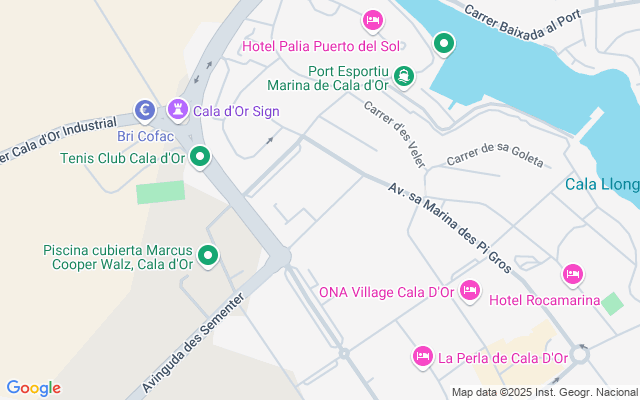Select the Tenis Club Cala d'Or marker

click(x=201, y=157)
